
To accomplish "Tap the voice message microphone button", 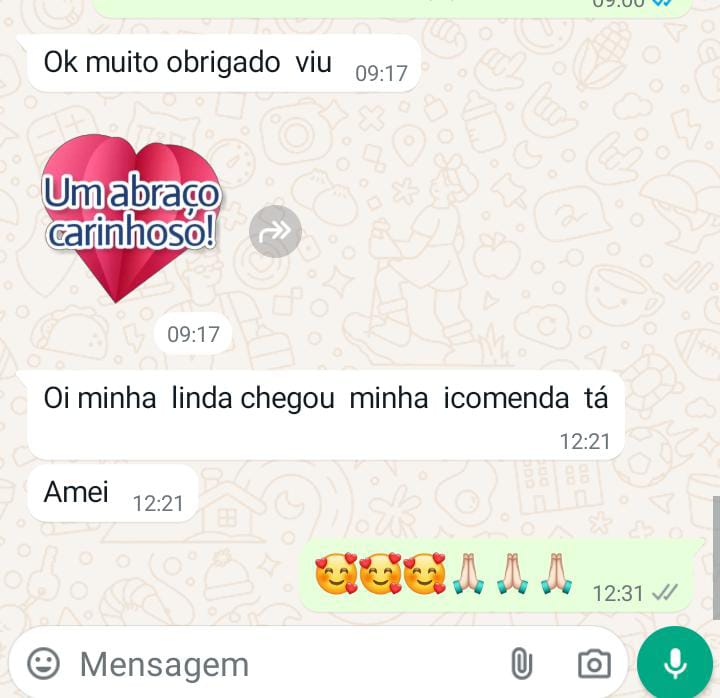I will (675, 663).
